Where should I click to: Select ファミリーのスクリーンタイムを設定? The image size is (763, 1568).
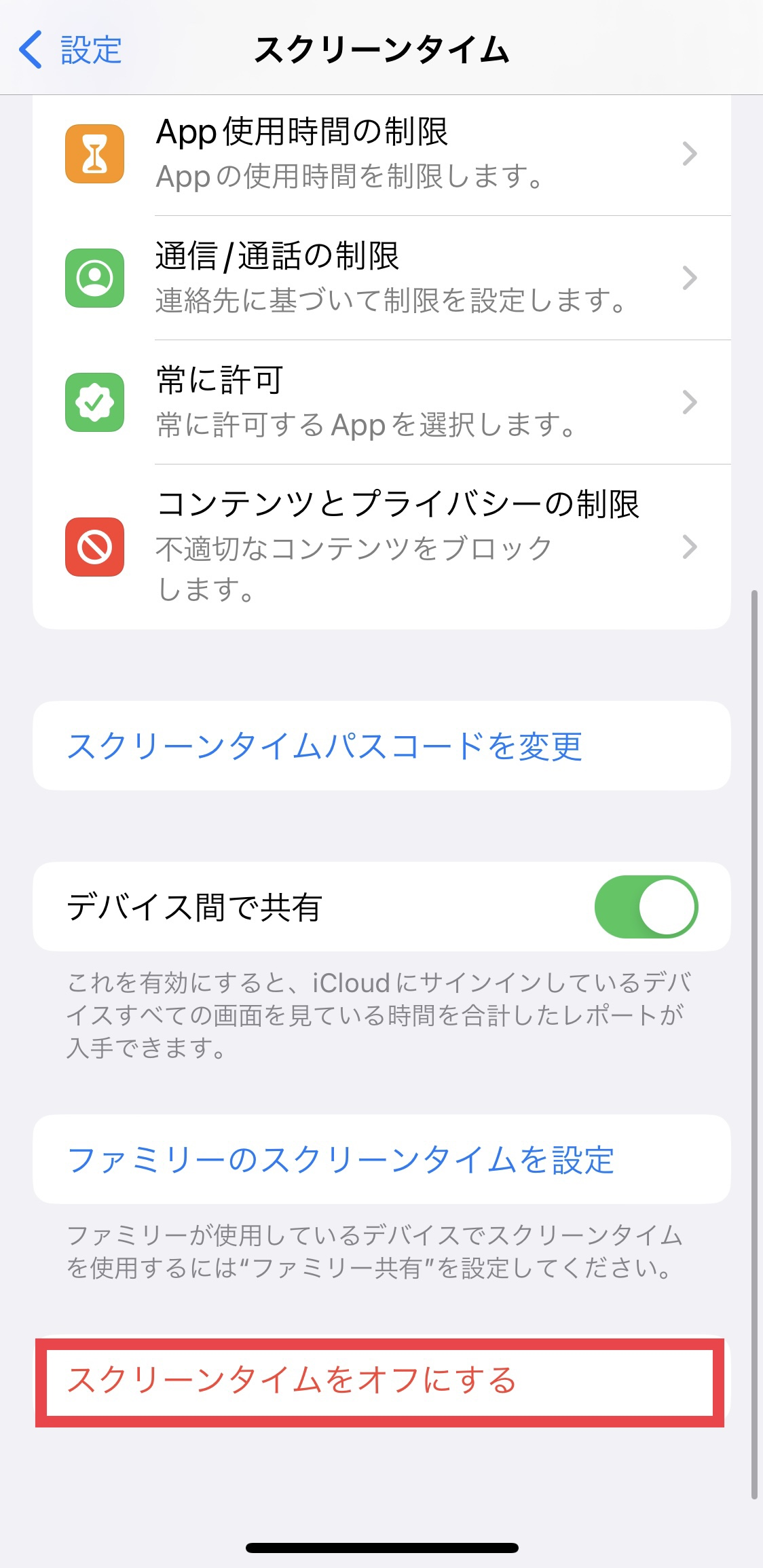341,1160
